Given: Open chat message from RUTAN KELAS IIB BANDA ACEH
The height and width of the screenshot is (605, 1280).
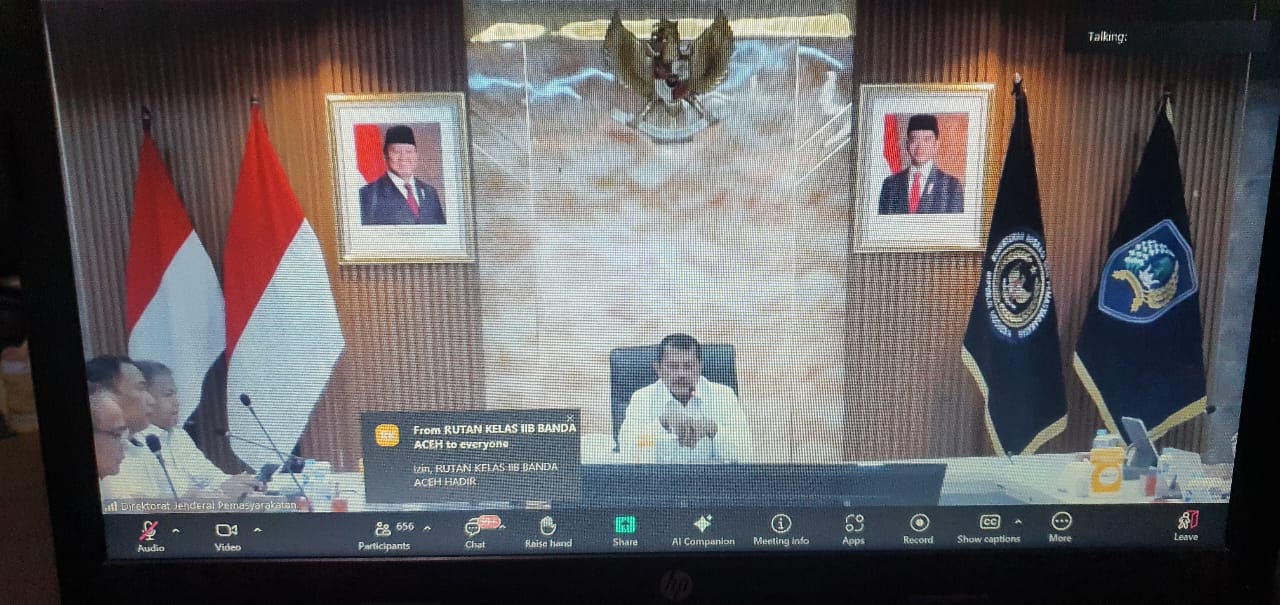Looking at the screenshot, I should (x=480, y=455).
